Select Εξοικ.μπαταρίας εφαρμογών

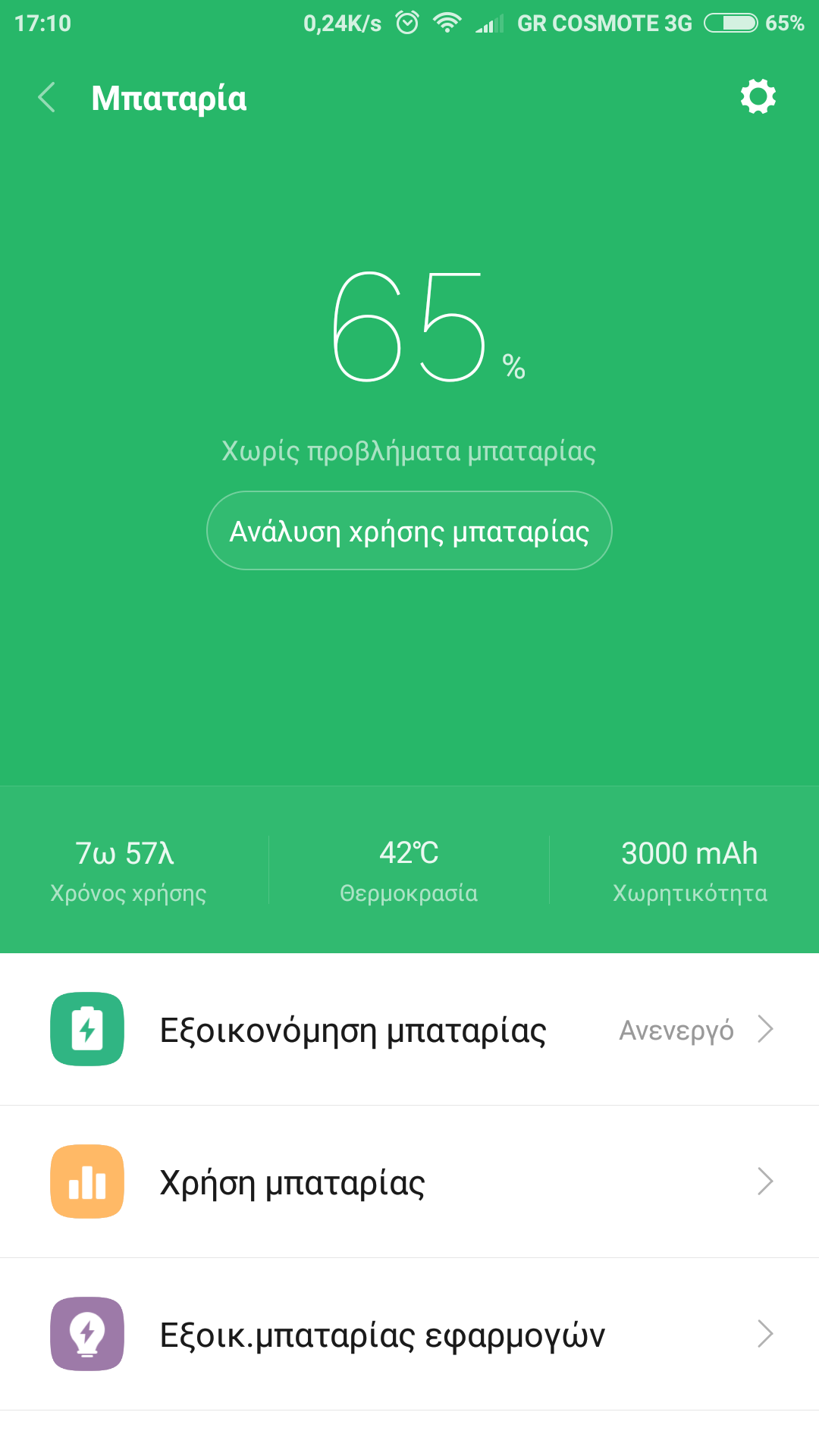tap(409, 1334)
